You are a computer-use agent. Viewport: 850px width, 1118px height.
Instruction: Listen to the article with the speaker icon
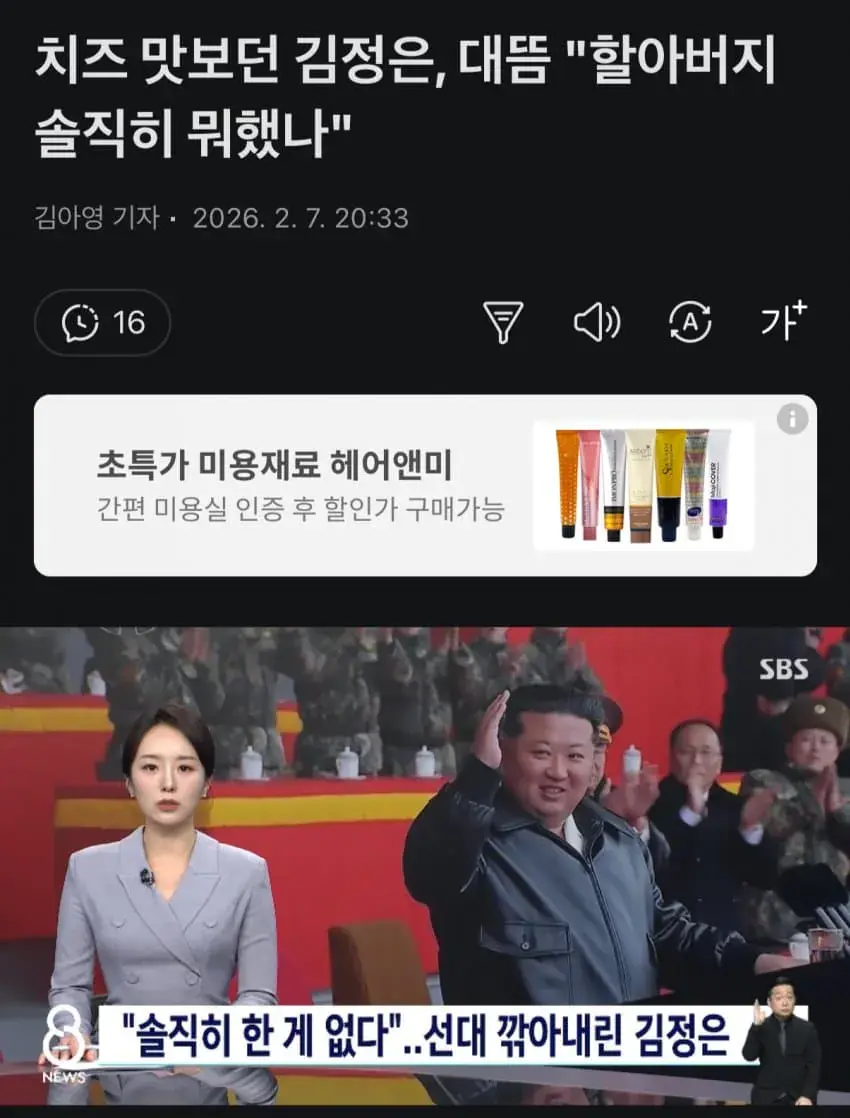coord(596,322)
